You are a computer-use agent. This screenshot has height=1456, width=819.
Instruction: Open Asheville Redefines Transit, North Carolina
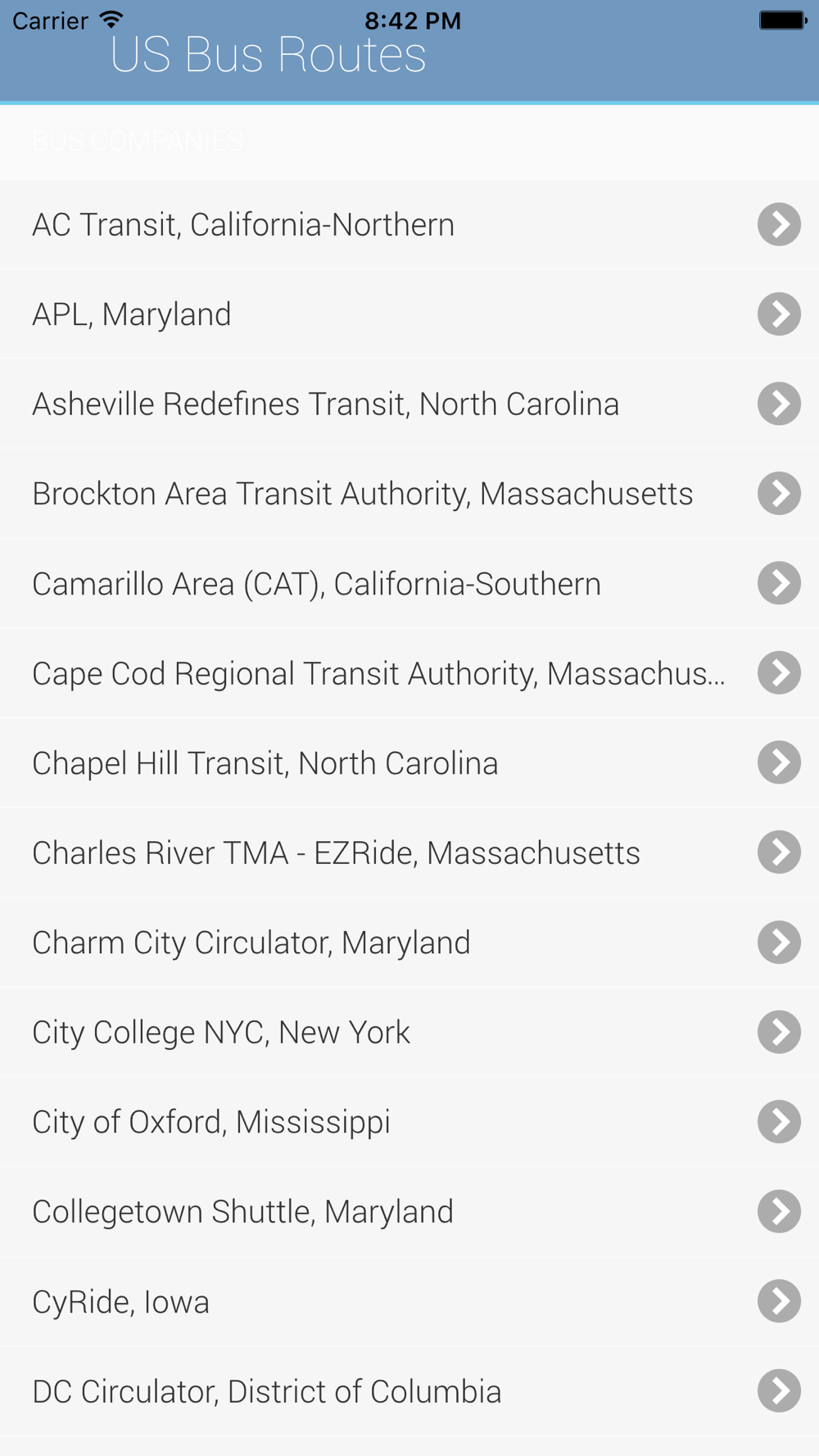[409, 404]
